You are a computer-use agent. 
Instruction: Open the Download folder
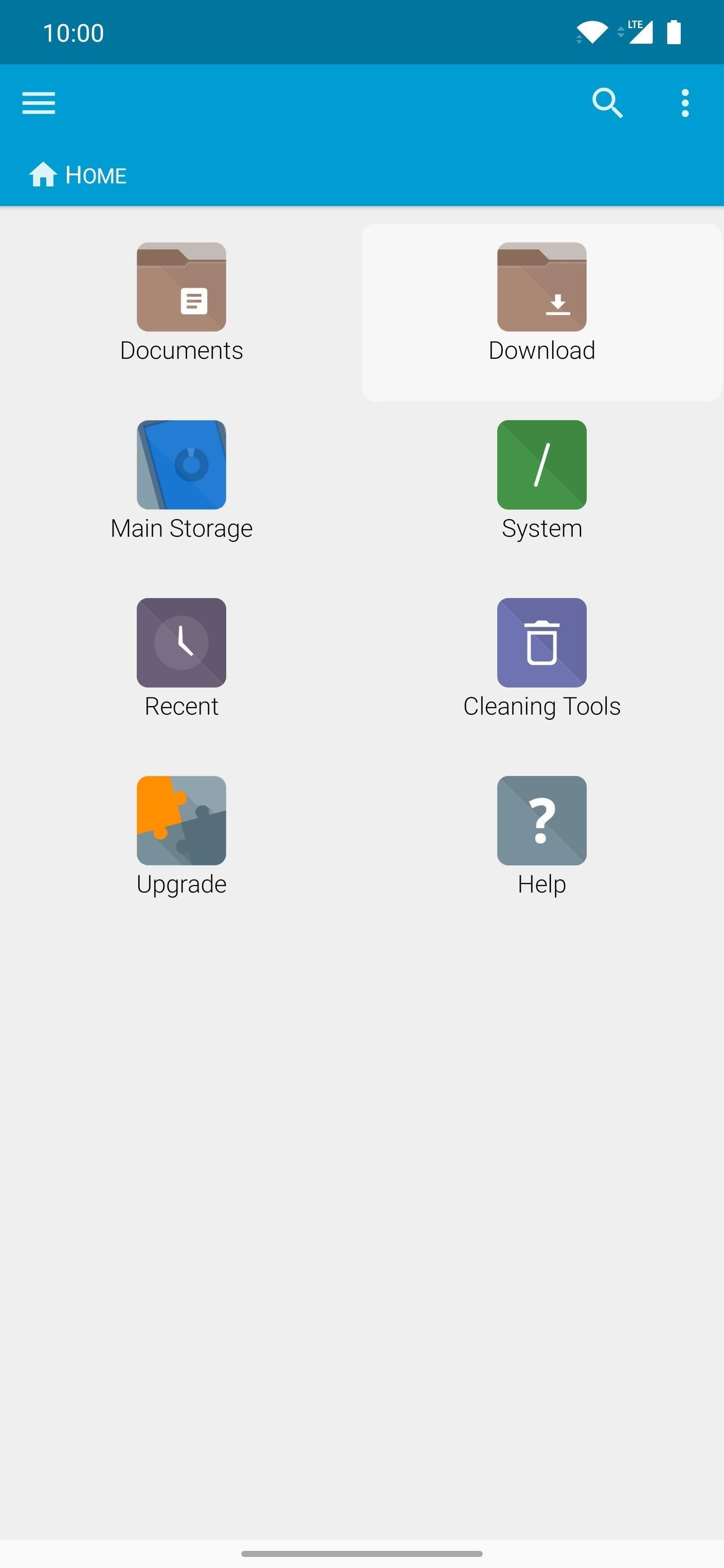click(x=541, y=303)
